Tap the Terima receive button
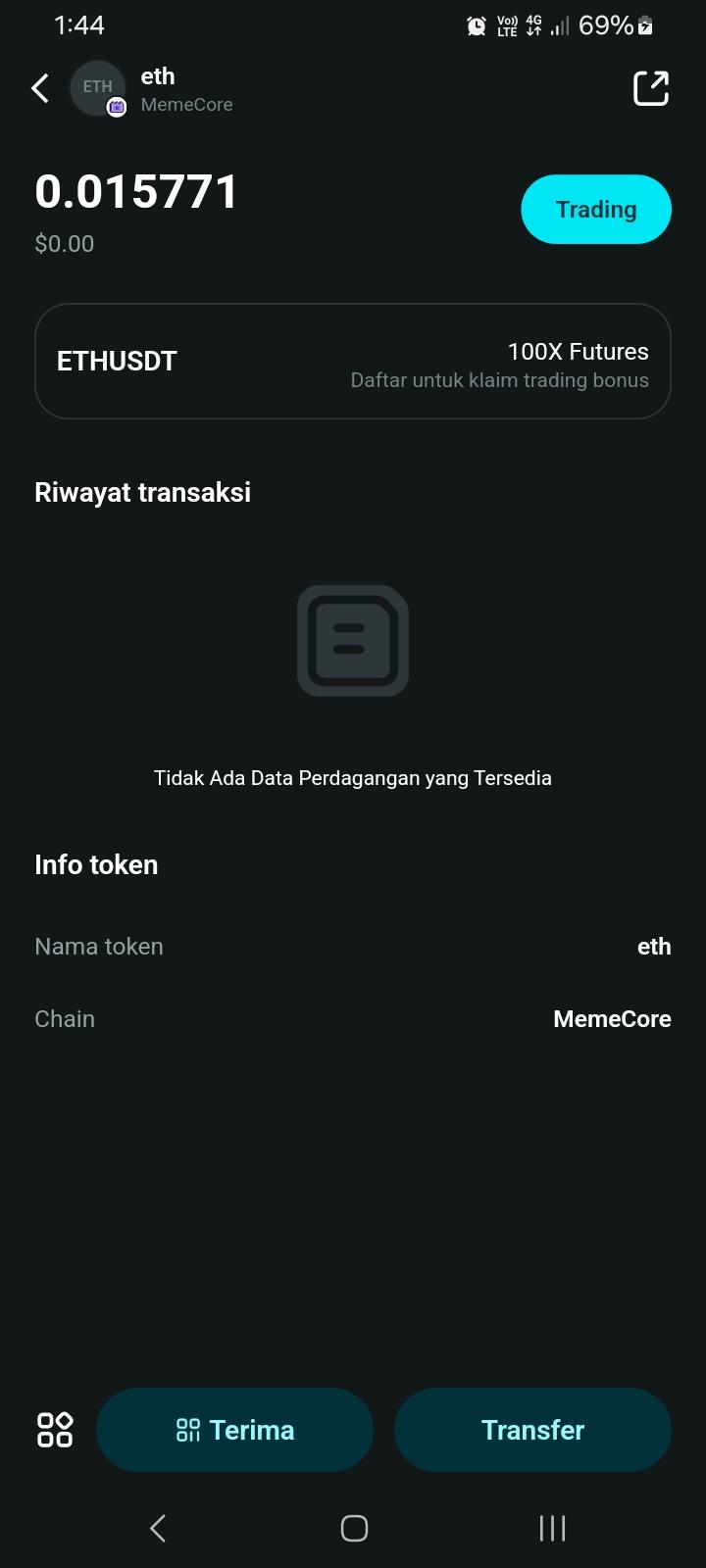Screen dimensions: 706x1568 pyautogui.click(x=234, y=1430)
